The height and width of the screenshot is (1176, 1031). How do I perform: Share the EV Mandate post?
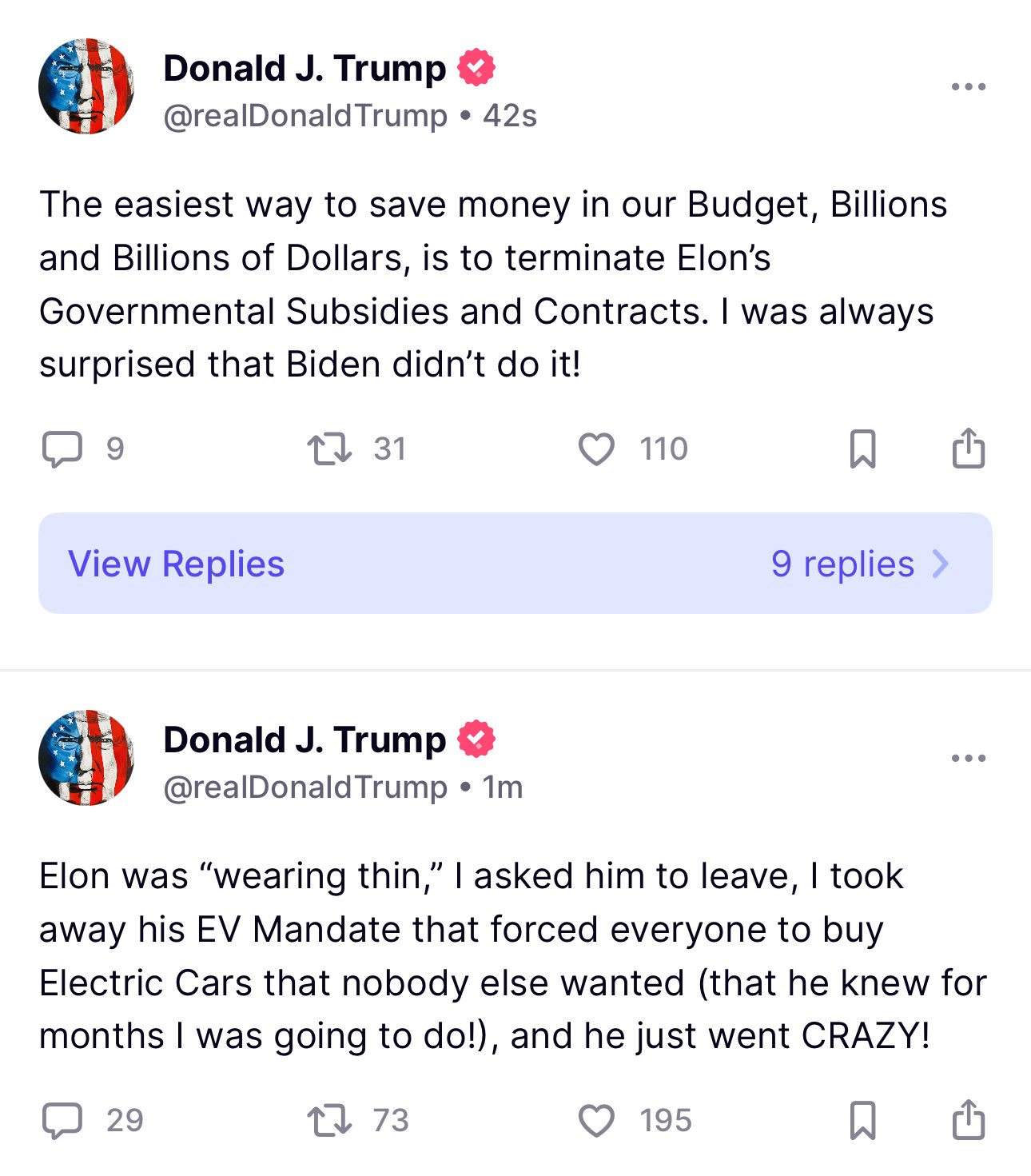[x=968, y=1119]
